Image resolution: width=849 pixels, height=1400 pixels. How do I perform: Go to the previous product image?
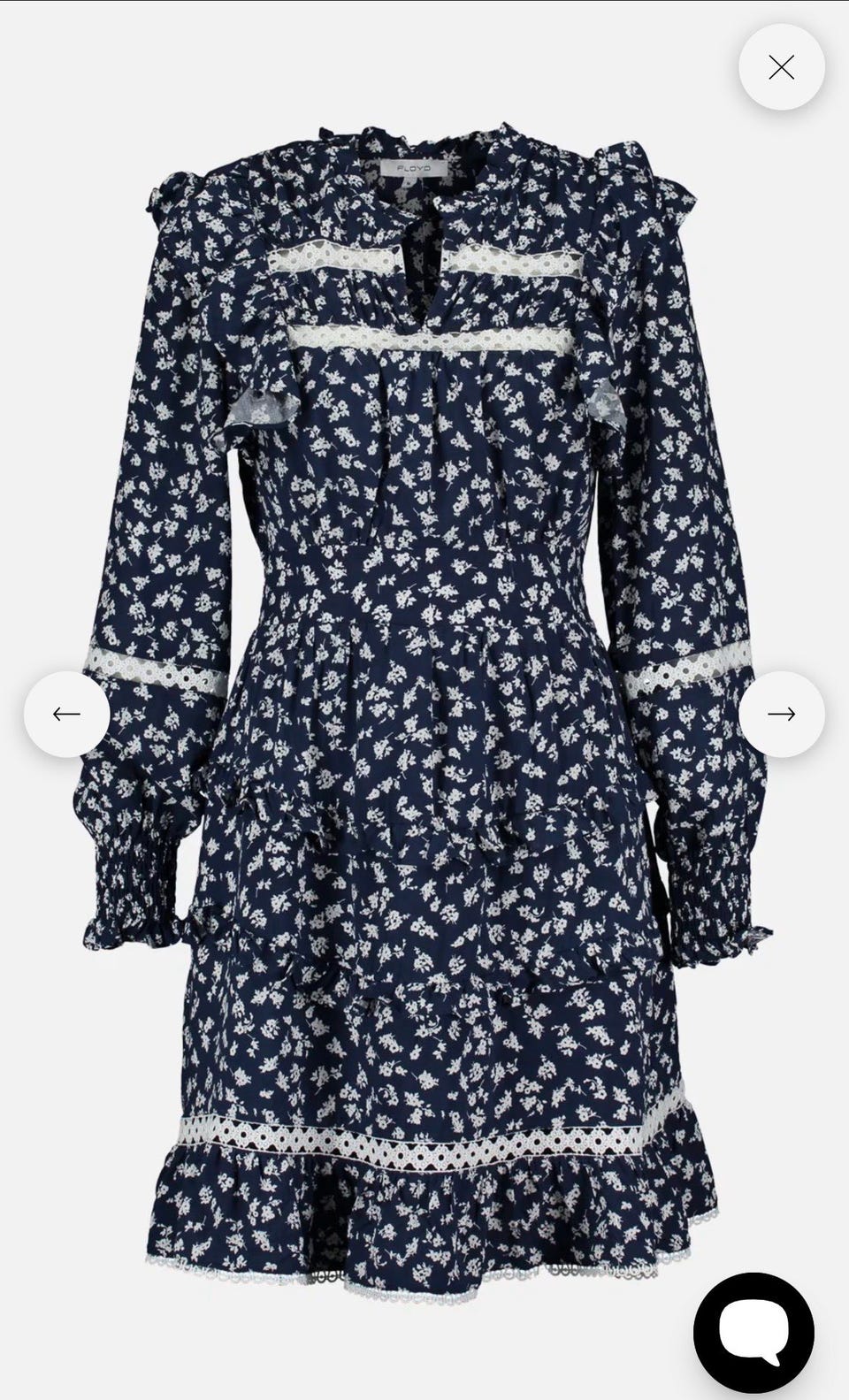coord(67,714)
